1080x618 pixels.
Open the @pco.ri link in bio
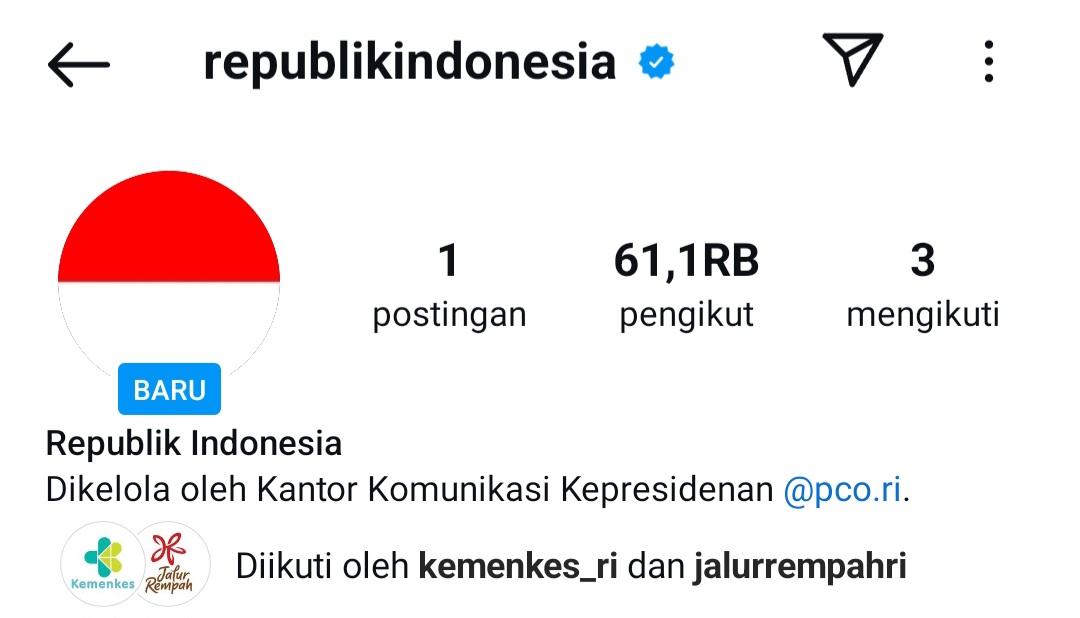[x=842, y=491]
